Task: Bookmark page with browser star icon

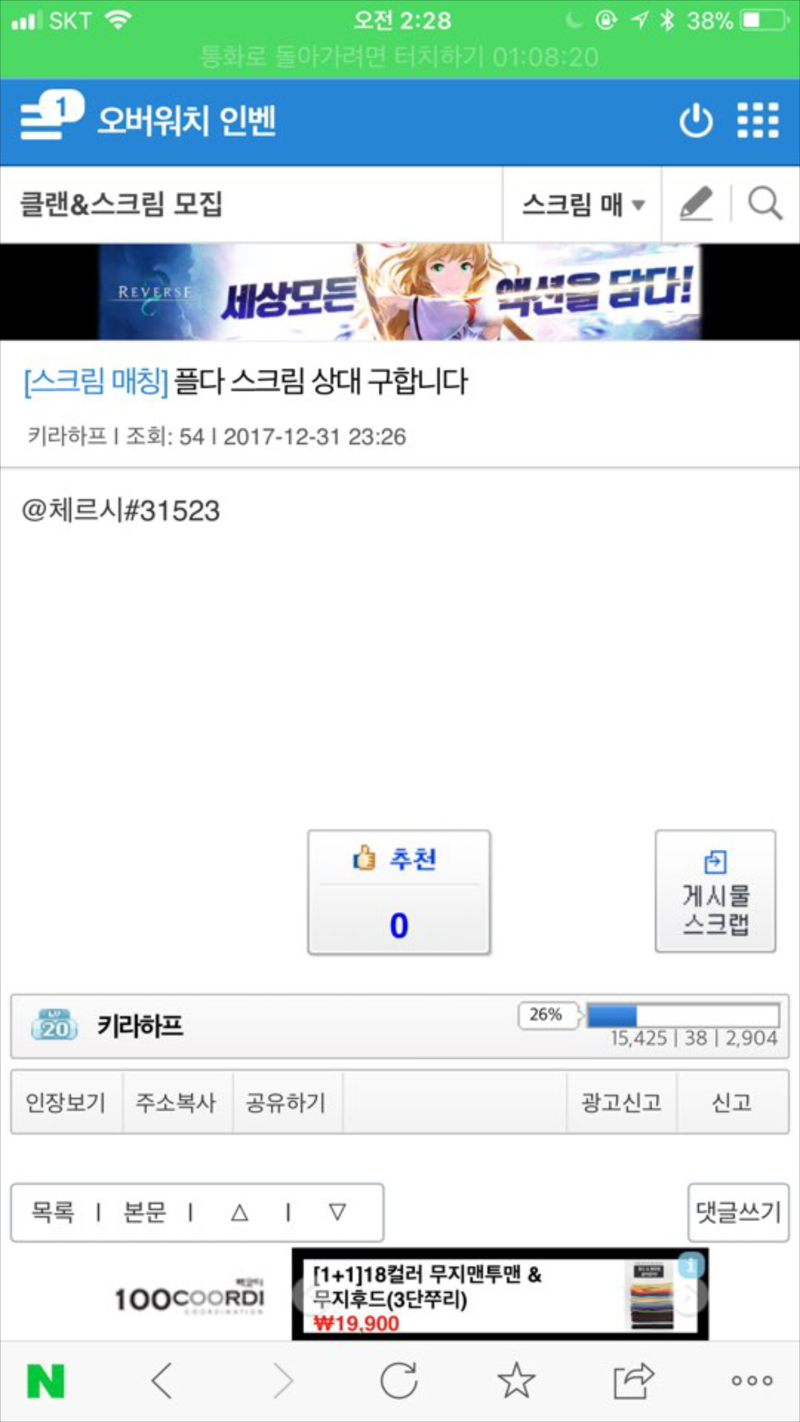Action: click(x=516, y=1381)
